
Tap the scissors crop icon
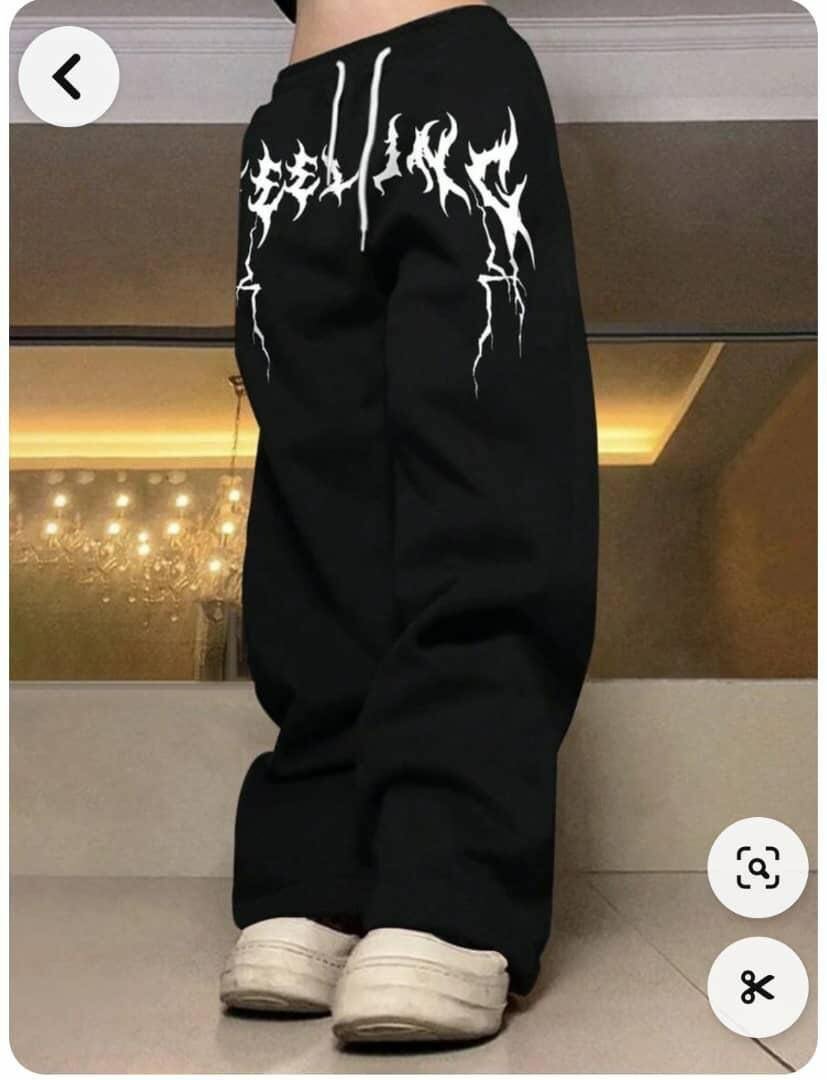click(757, 987)
